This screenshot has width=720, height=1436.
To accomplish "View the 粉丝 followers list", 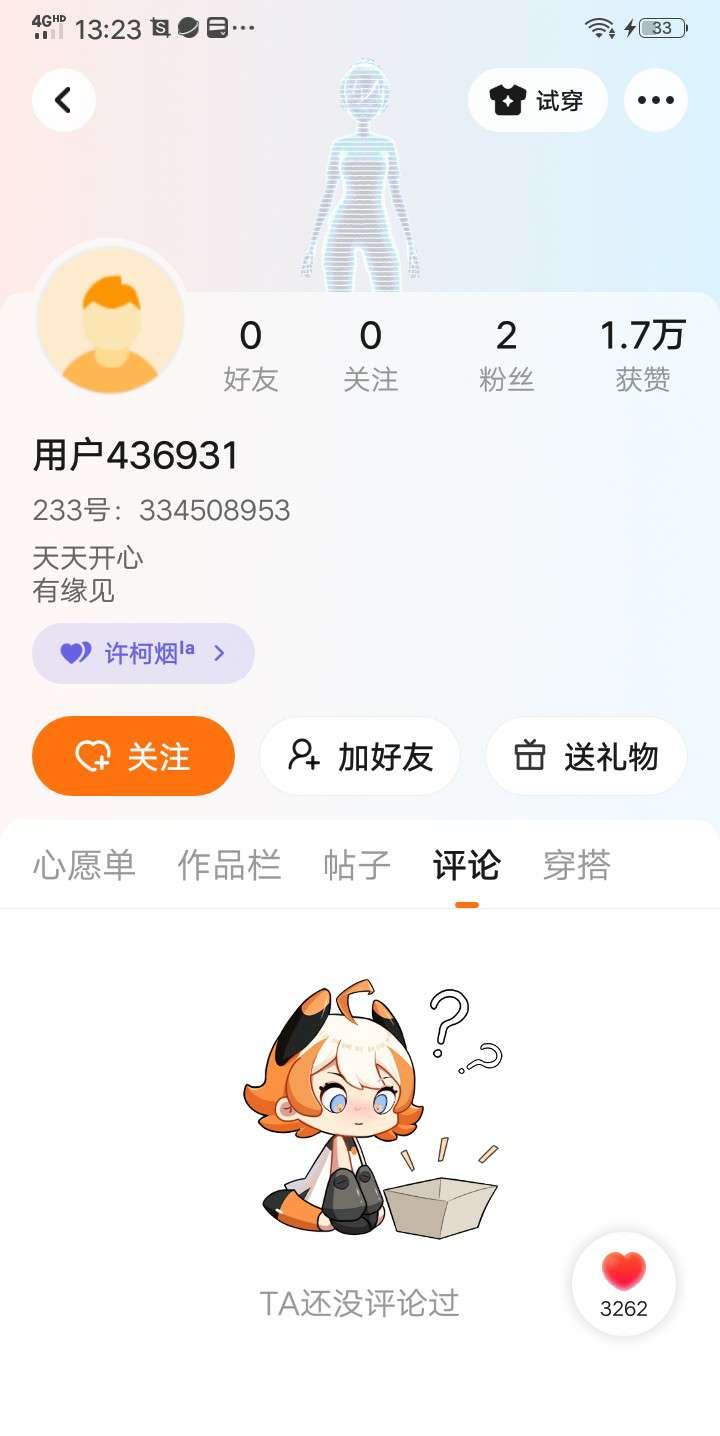I will (x=506, y=355).
